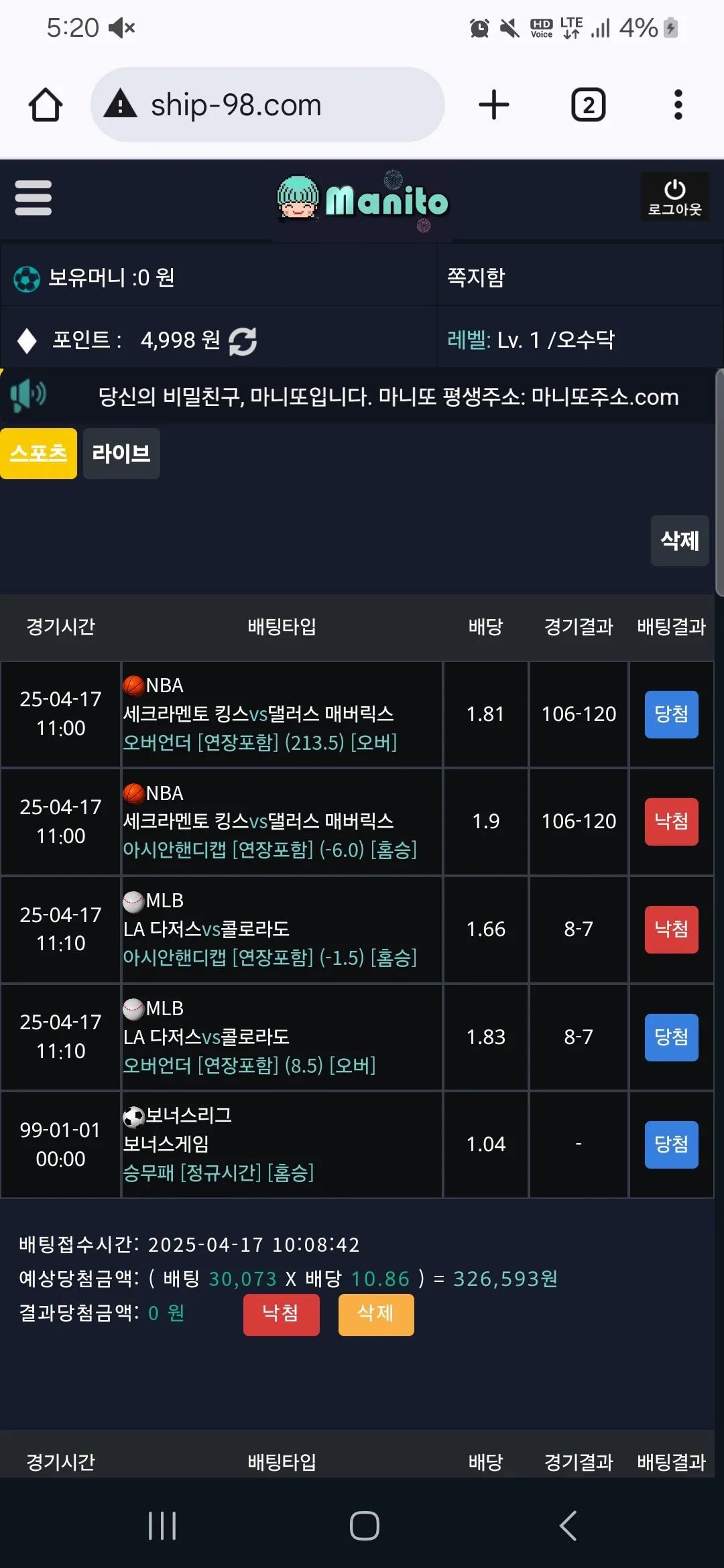Open the 쪽지함 message box
724x1568 pixels.
477,277
